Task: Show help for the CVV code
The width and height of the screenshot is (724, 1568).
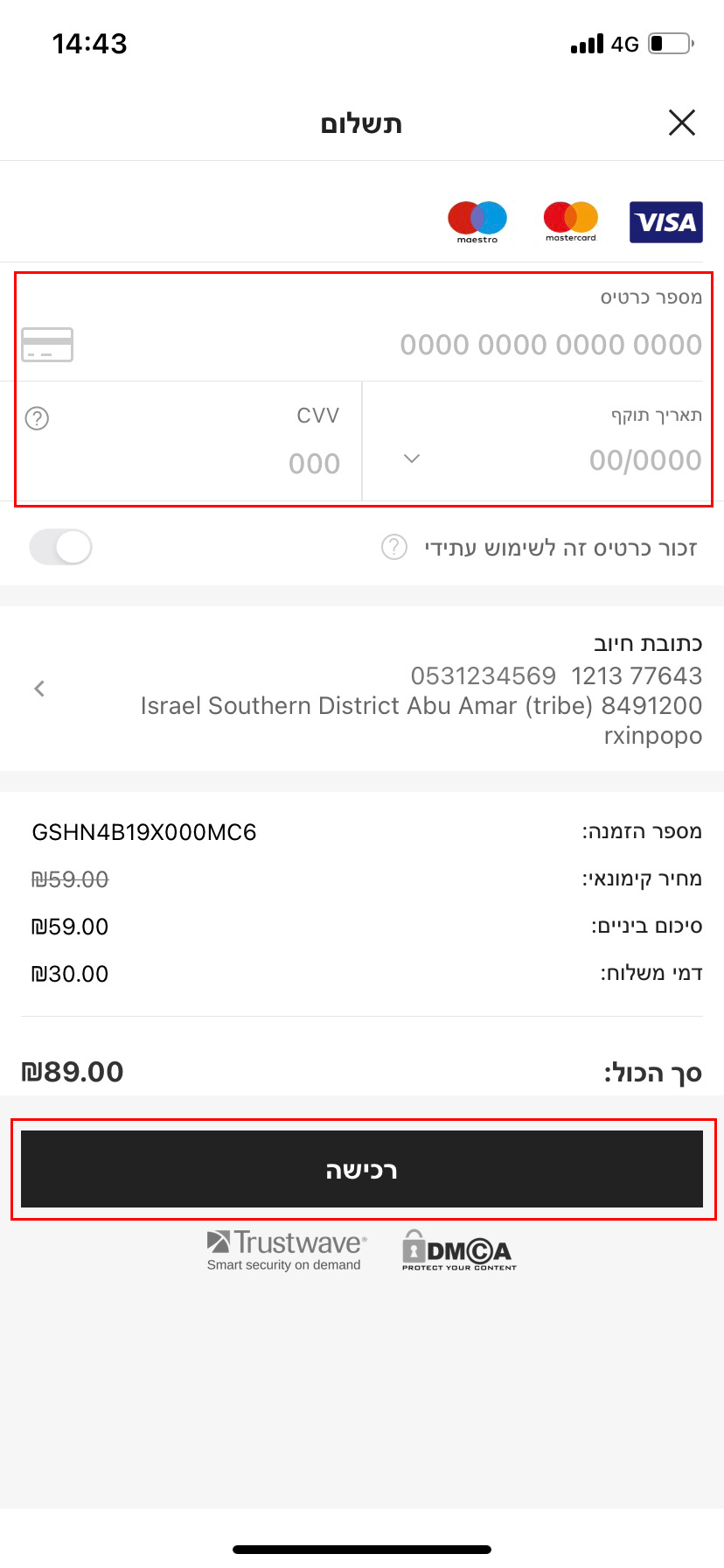Action: point(37,418)
